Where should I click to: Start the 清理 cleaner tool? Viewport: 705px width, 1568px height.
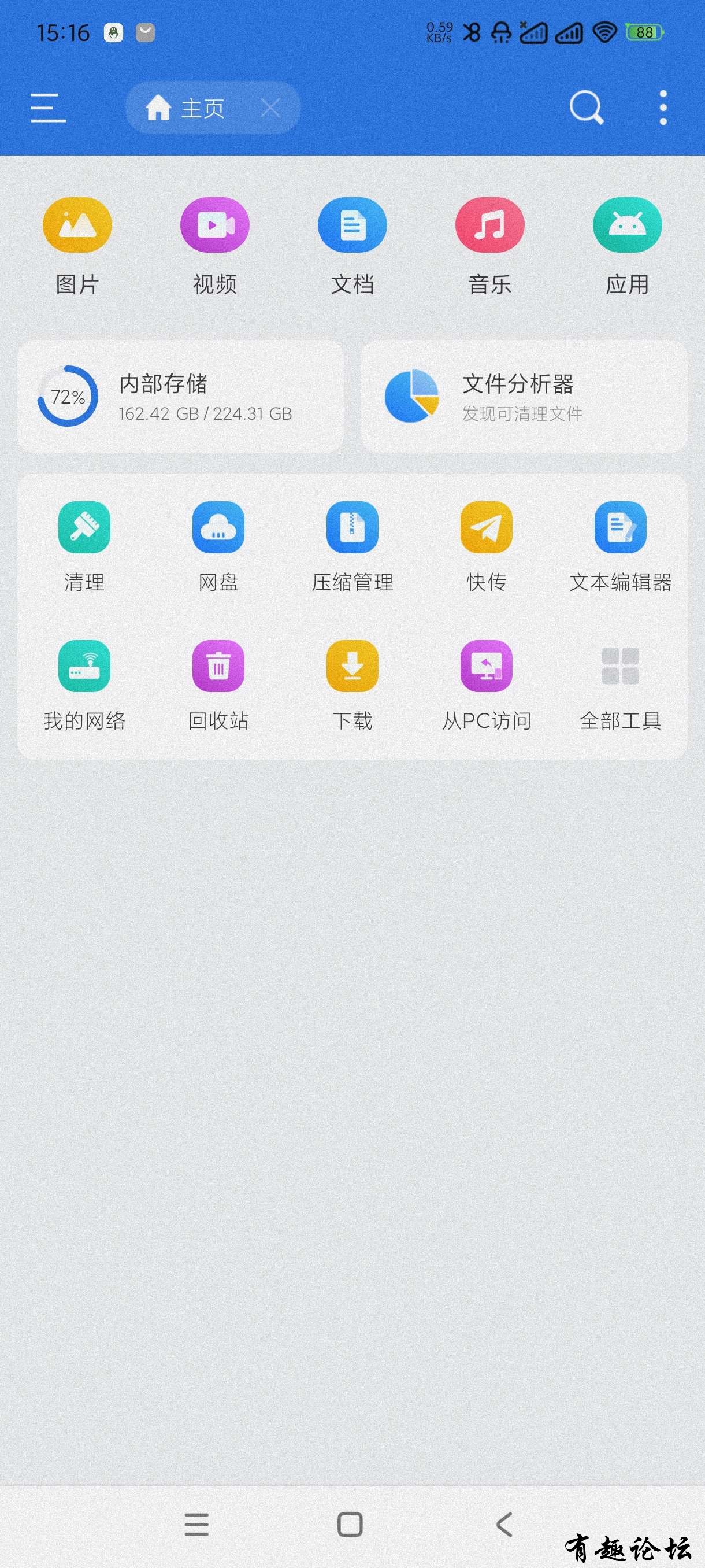tap(84, 545)
